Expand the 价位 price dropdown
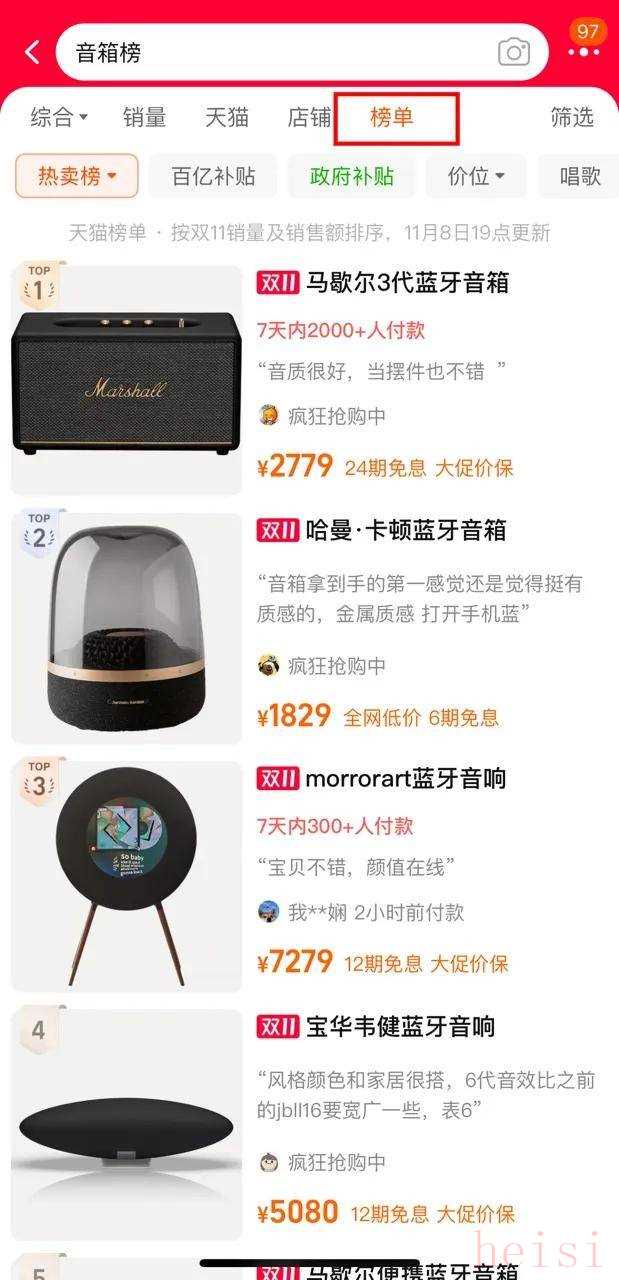619x1280 pixels. (476, 177)
